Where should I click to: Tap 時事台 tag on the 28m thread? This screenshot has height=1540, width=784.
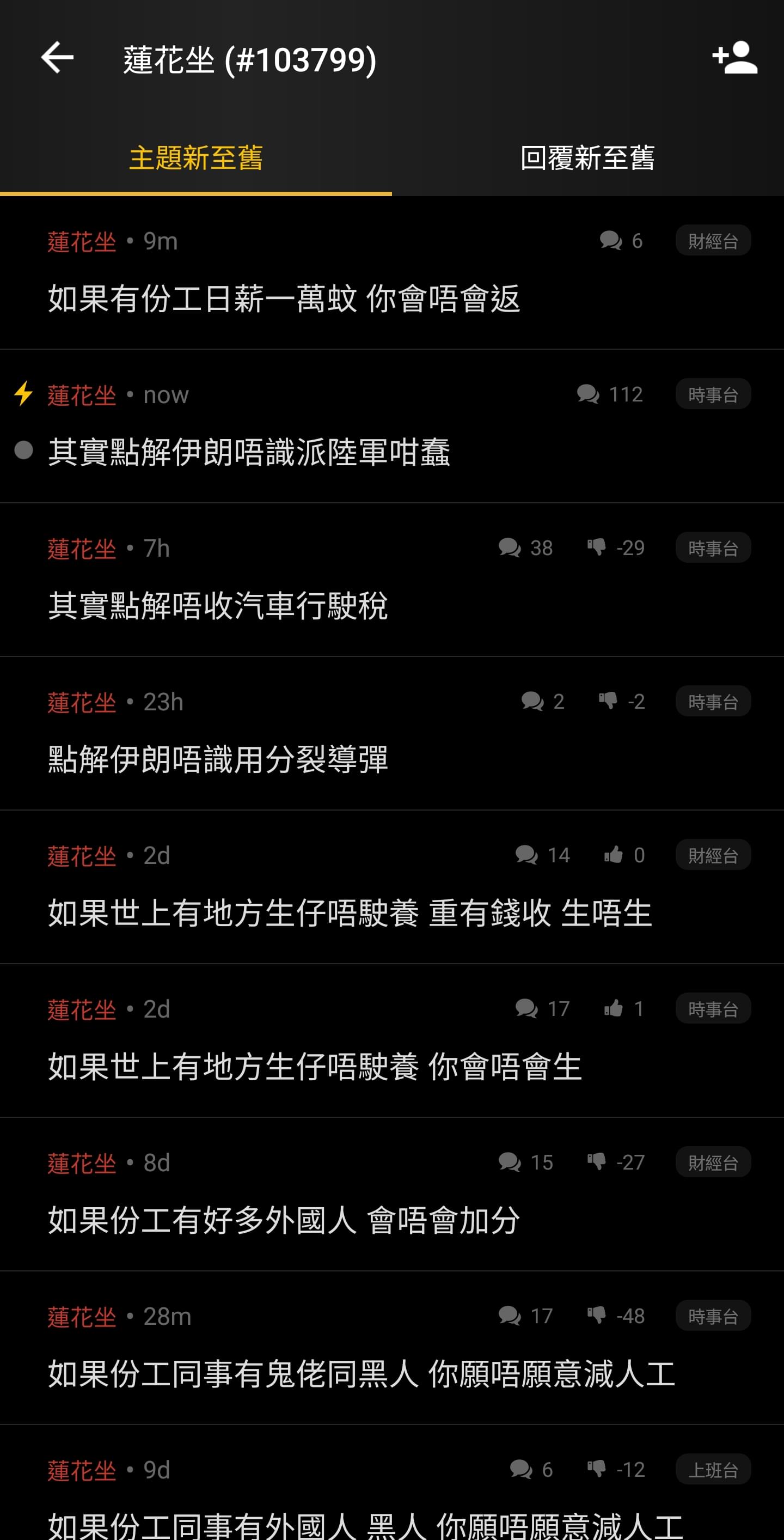[x=713, y=1316]
